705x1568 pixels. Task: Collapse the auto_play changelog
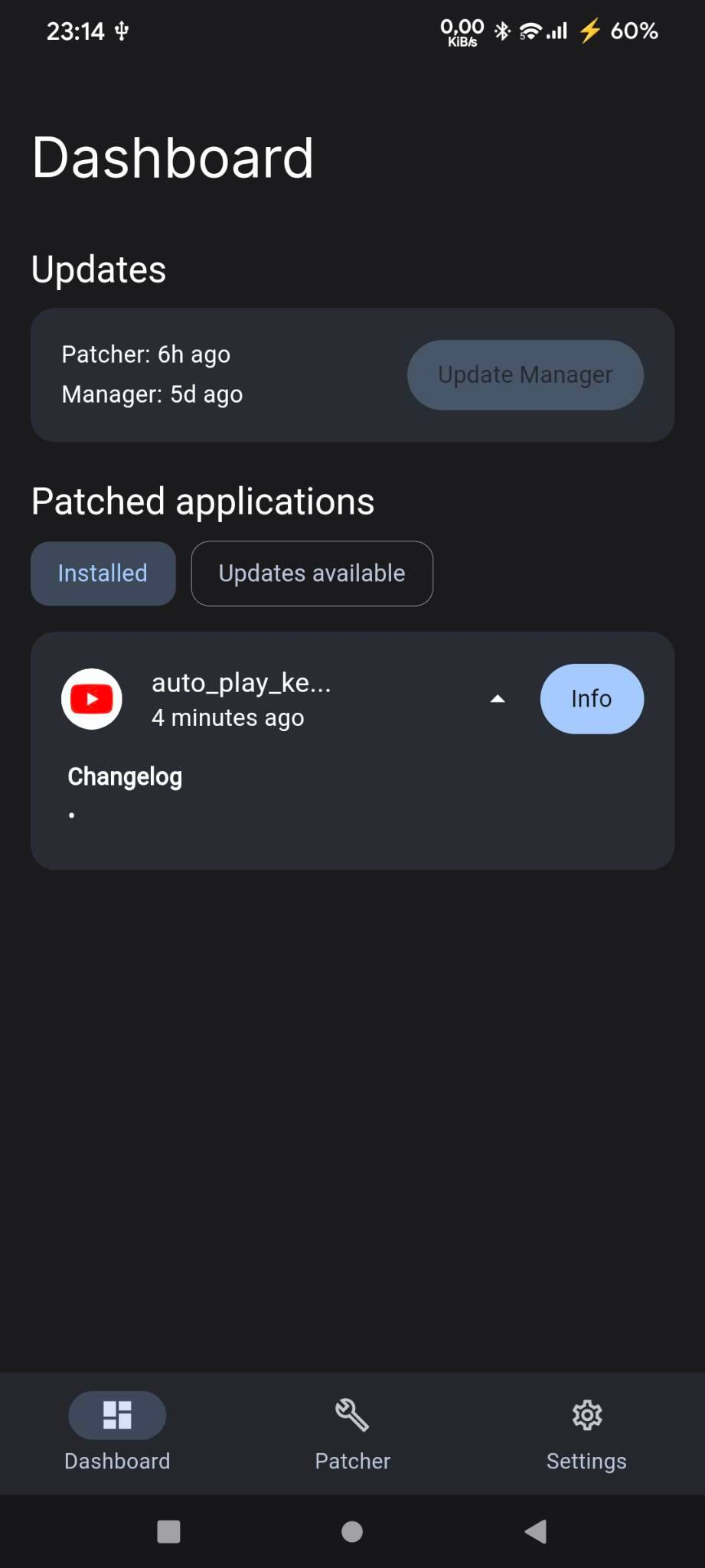[x=498, y=698]
